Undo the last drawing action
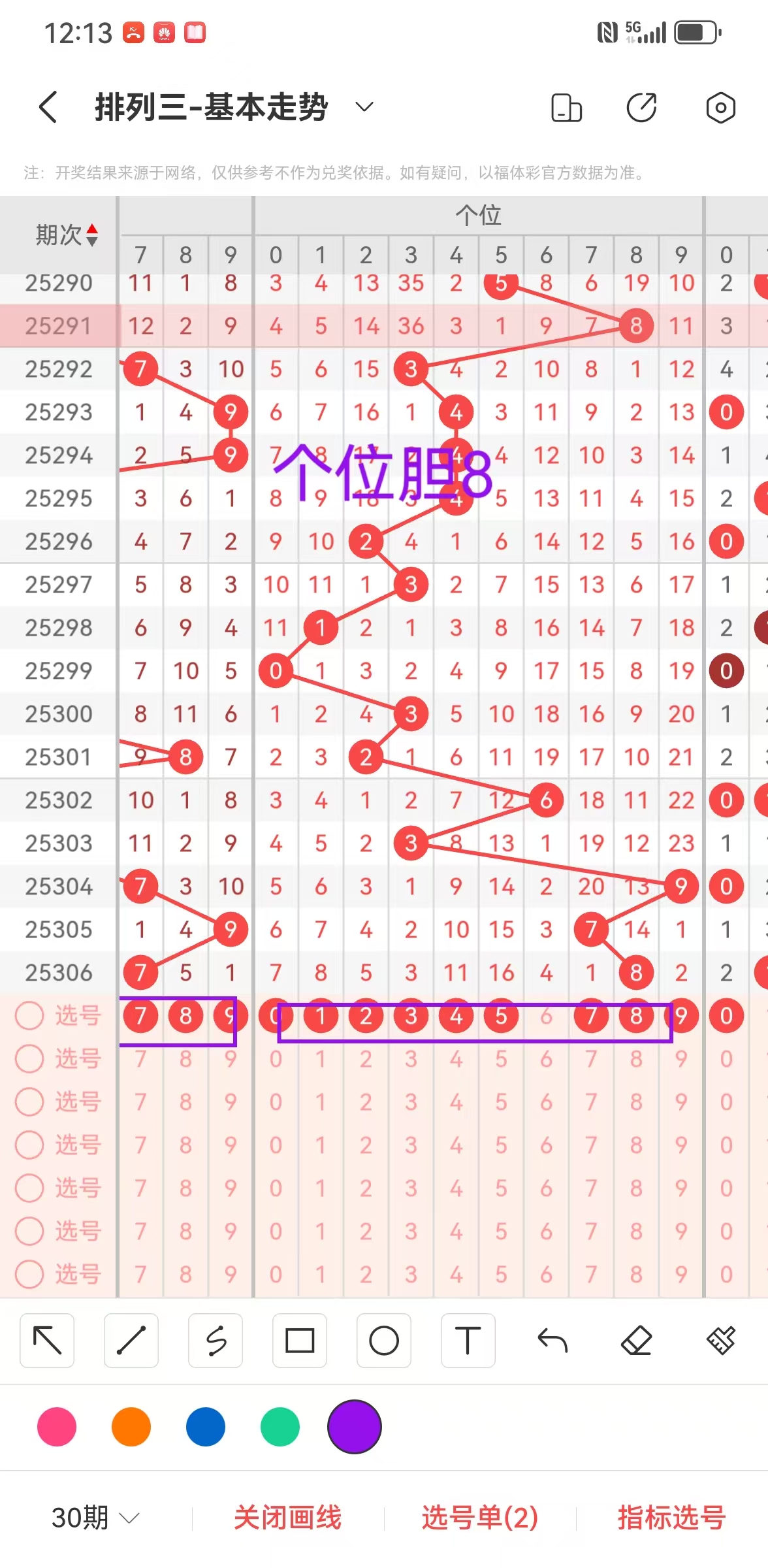 point(552,1341)
